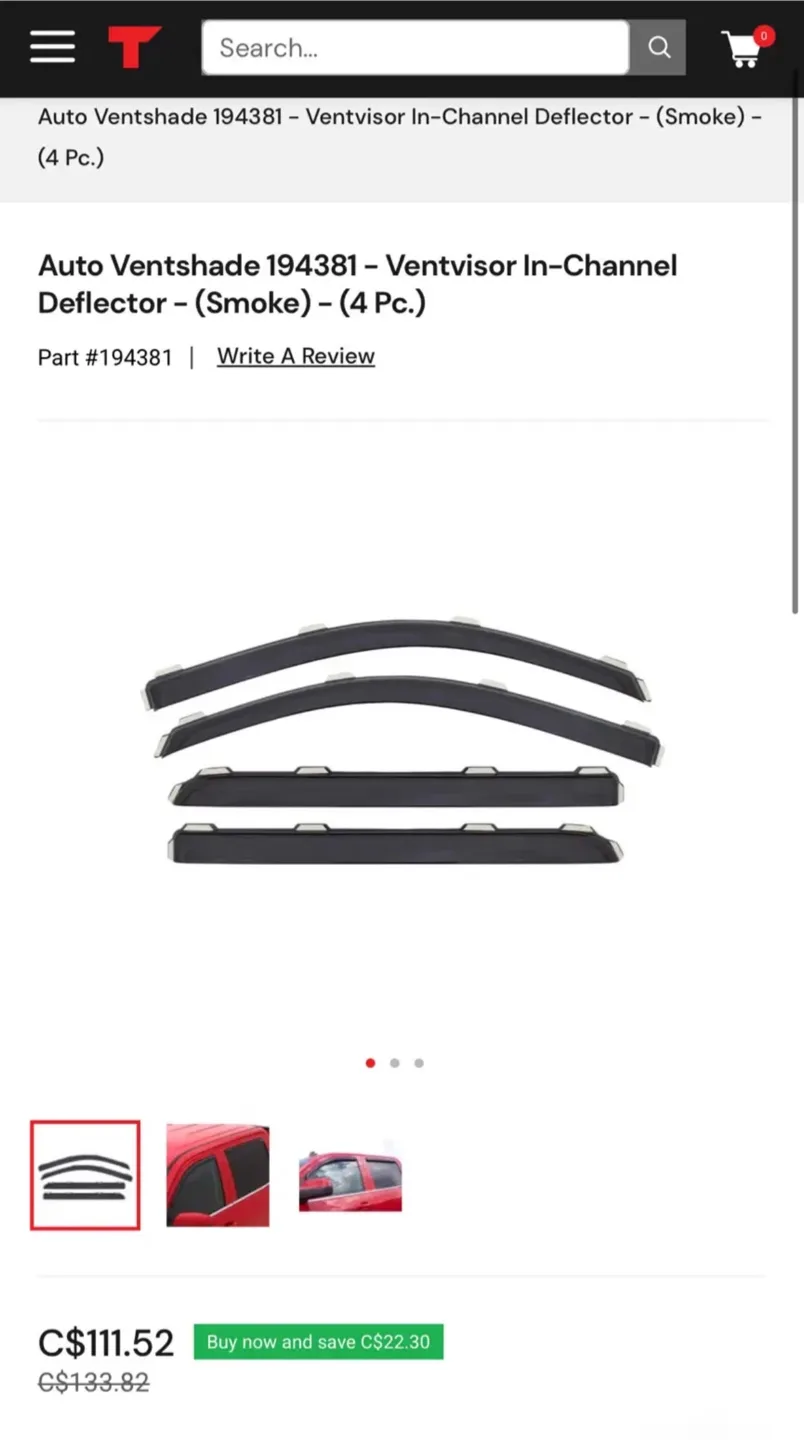View the main deflector product image
The height and width of the screenshot is (1440, 804).
(402, 740)
